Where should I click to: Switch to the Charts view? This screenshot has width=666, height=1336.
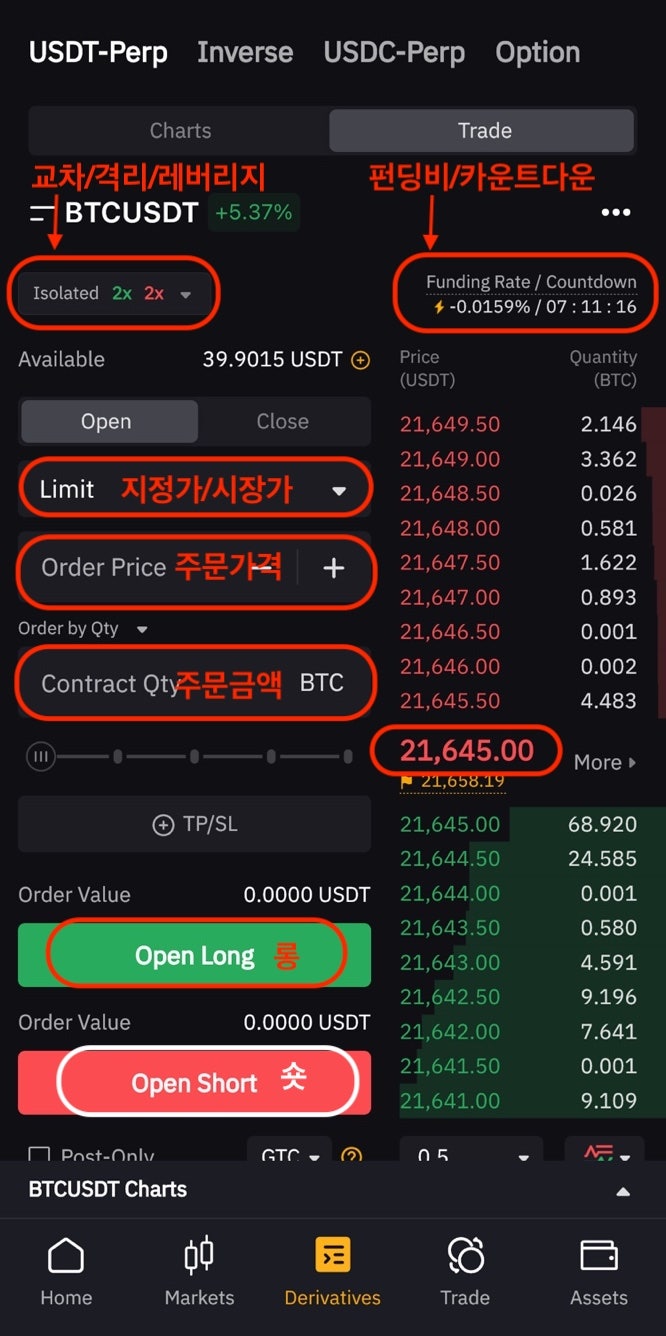[x=180, y=131]
